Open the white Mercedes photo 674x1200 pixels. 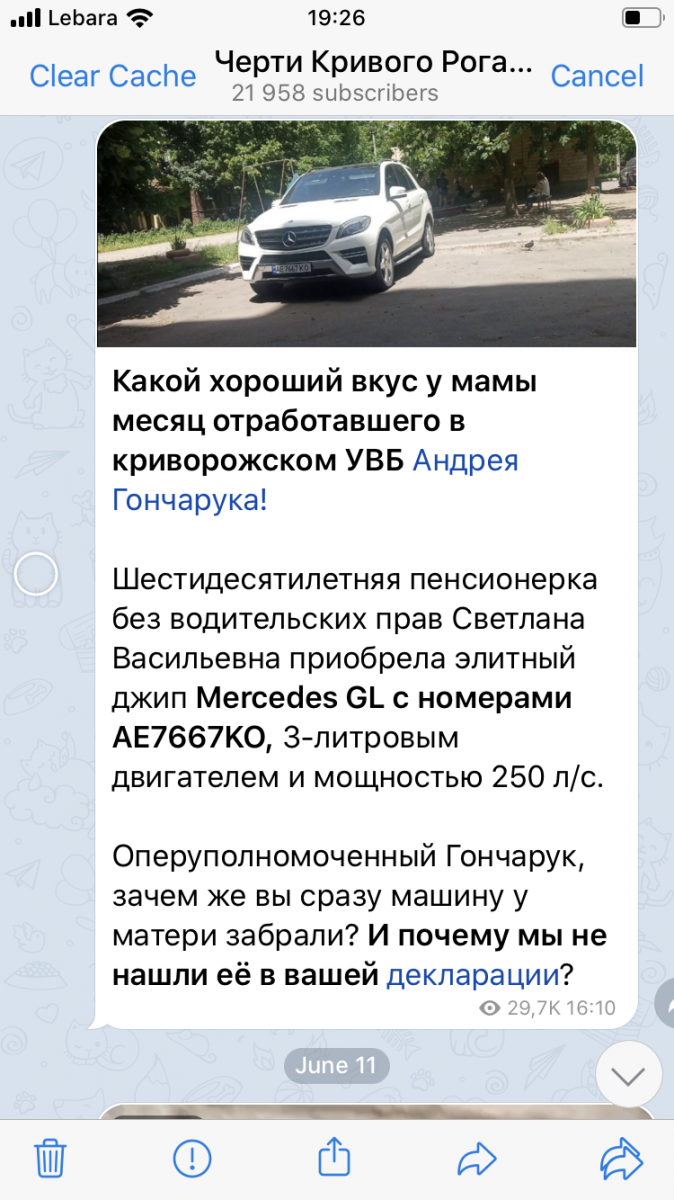tap(366, 234)
